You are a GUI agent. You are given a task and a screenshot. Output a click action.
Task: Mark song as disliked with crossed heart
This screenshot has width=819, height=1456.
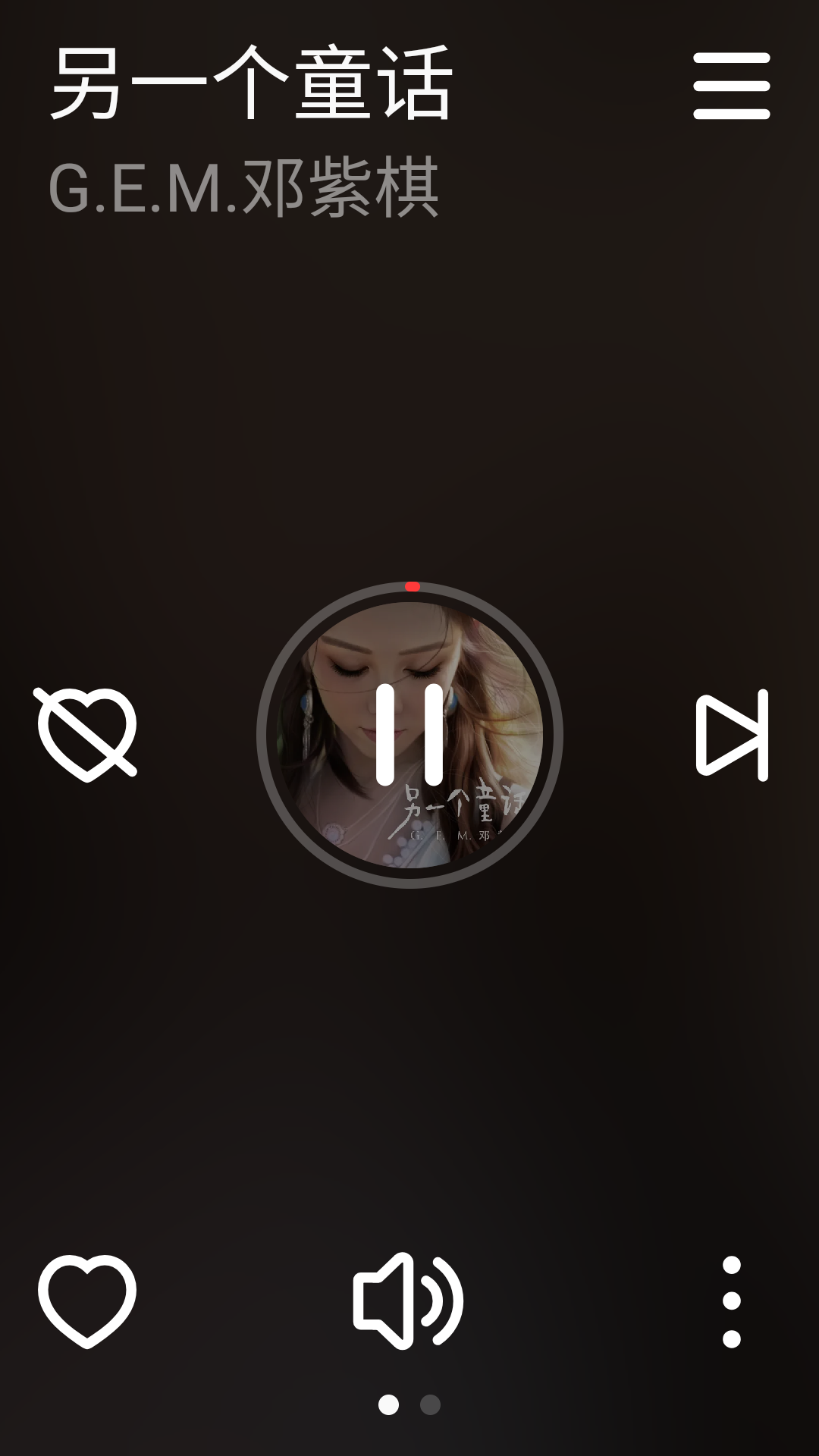point(86,733)
